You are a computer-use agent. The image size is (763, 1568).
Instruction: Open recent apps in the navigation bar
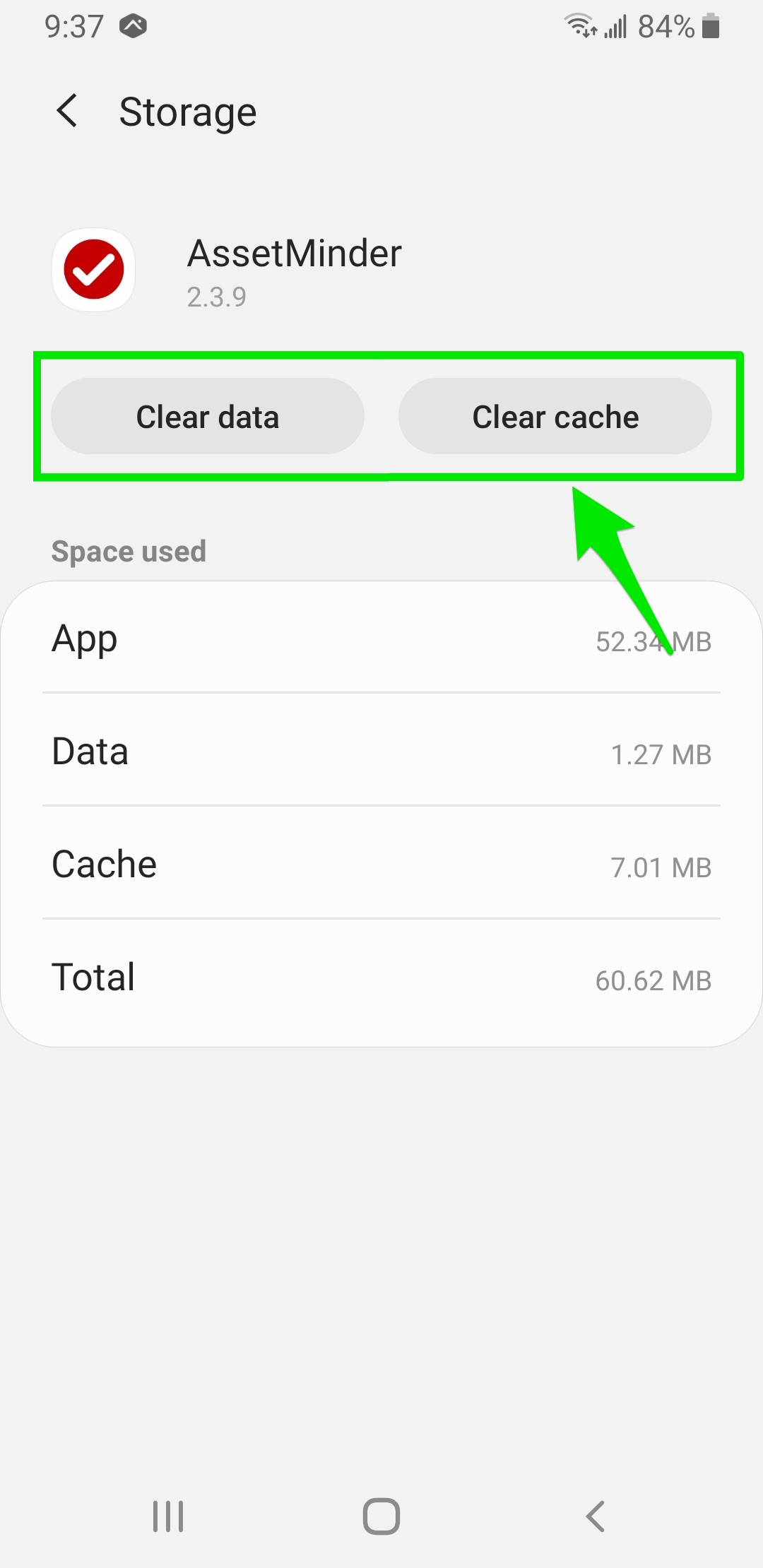tap(168, 1516)
